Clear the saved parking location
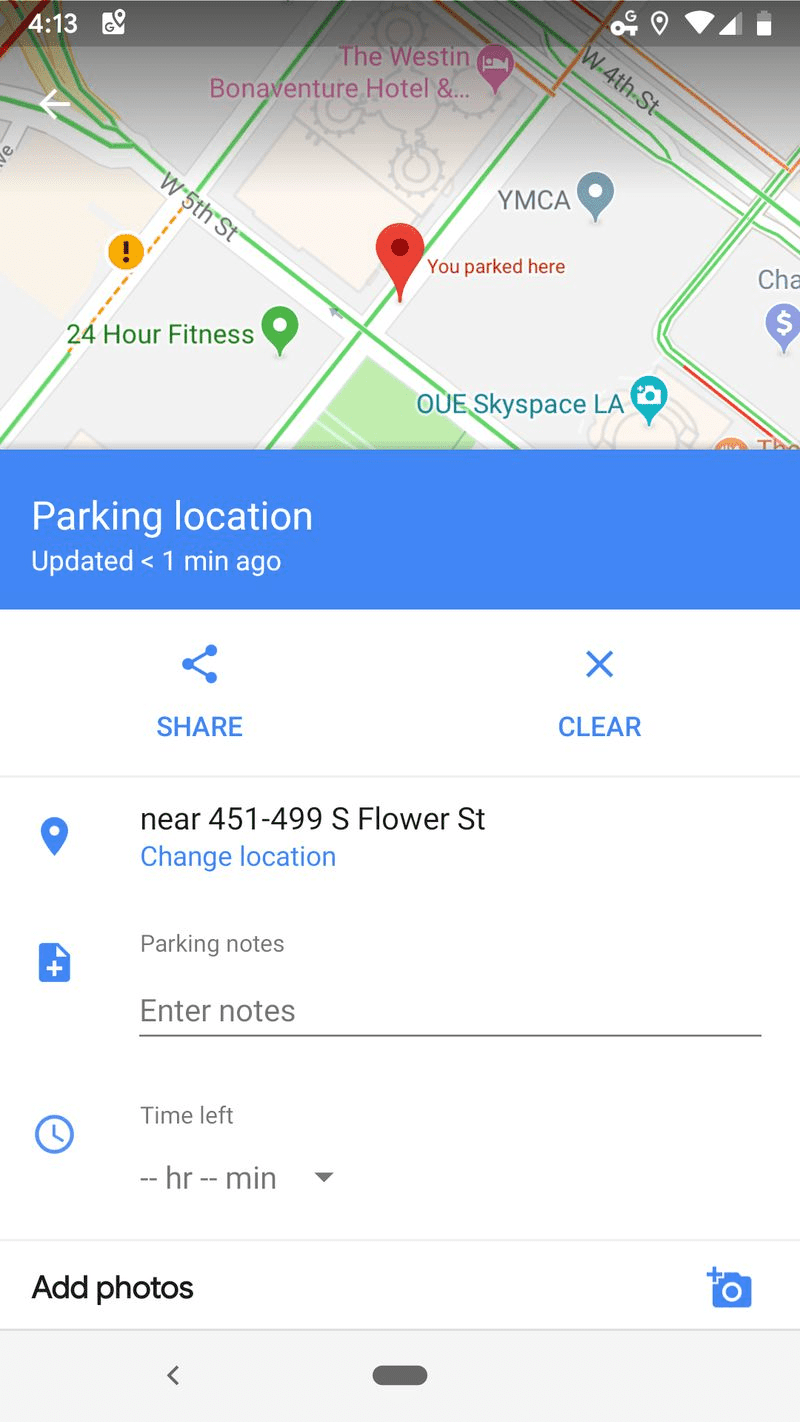The height and width of the screenshot is (1422, 800). 599,690
